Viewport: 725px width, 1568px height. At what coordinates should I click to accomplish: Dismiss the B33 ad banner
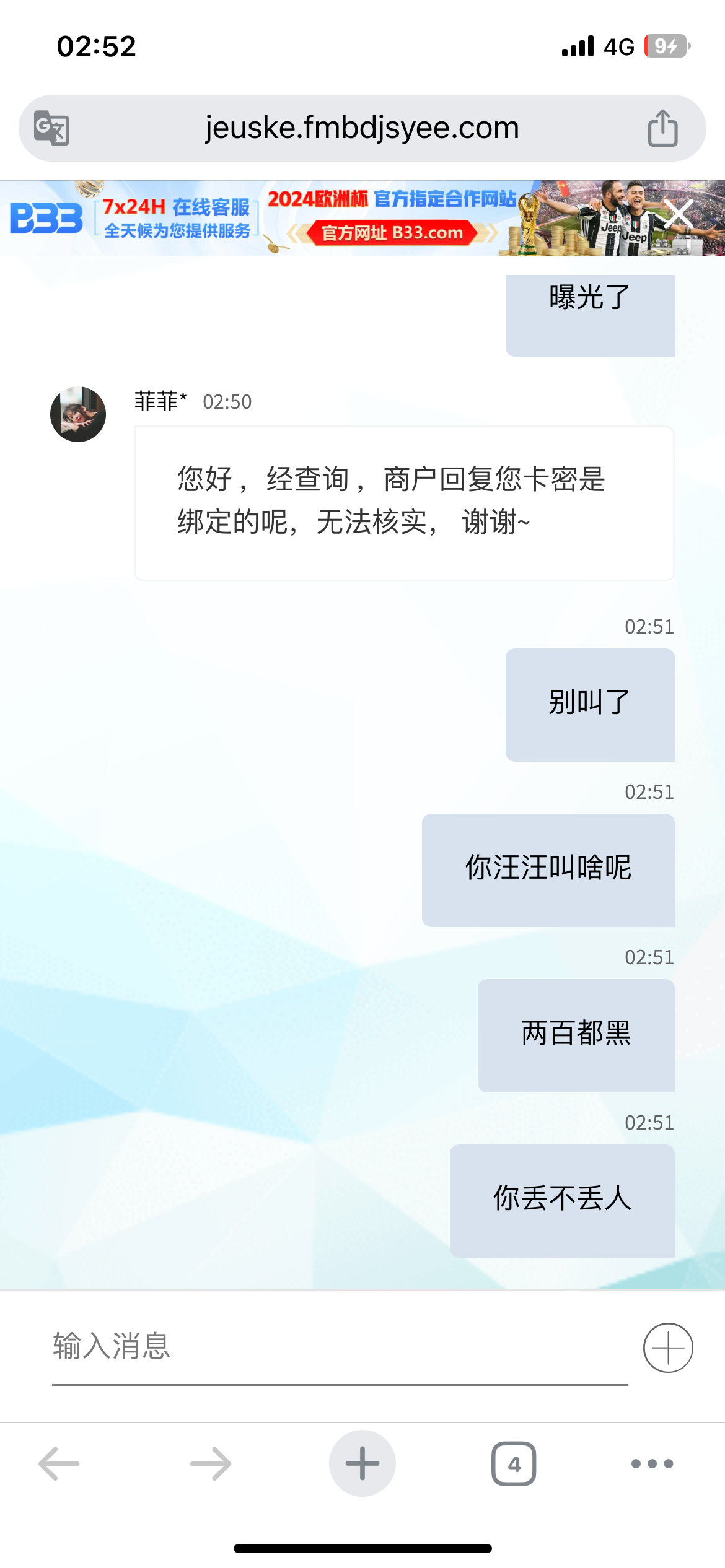(x=677, y=215)
